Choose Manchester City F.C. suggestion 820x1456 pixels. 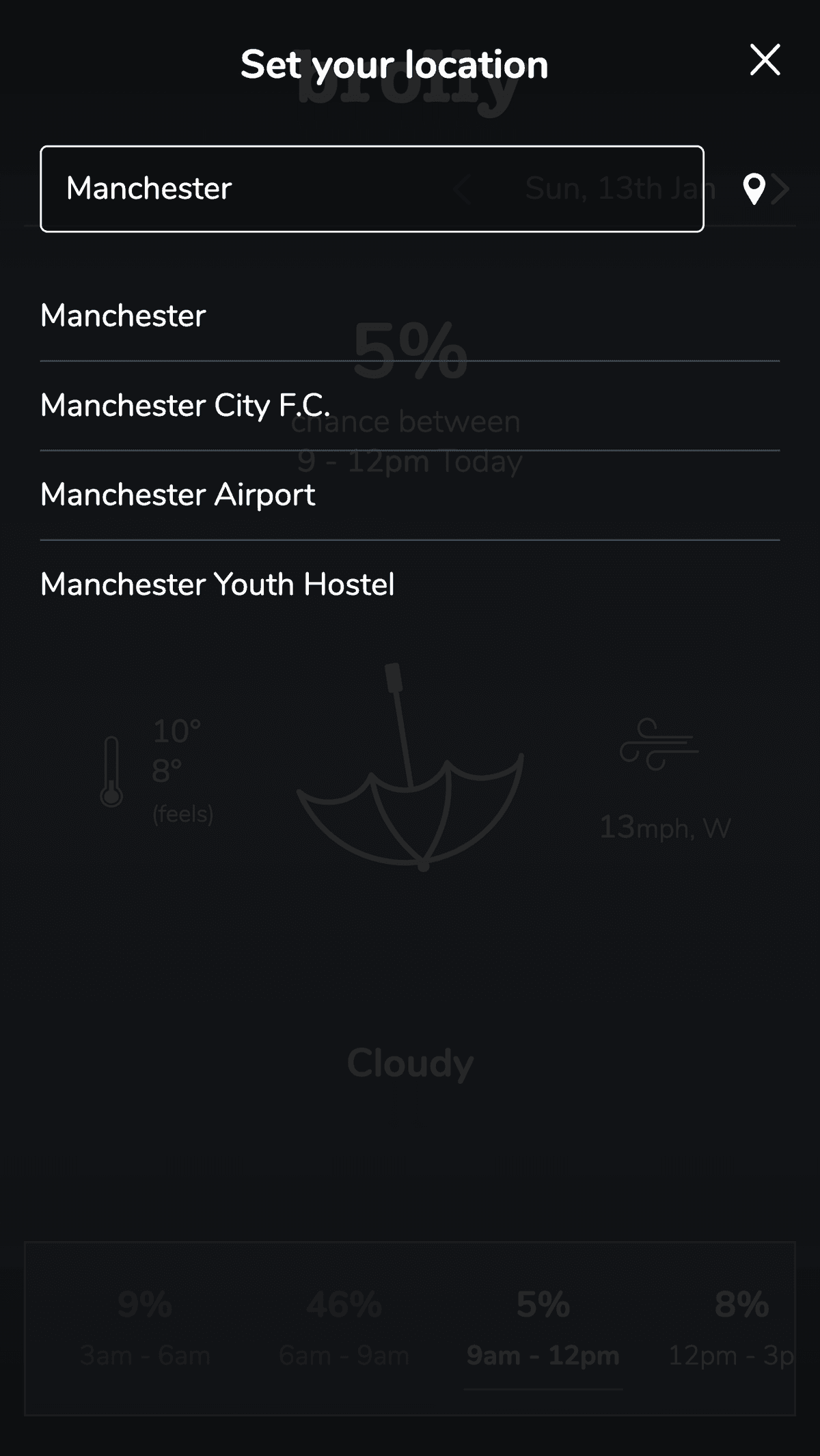point(185,406)
